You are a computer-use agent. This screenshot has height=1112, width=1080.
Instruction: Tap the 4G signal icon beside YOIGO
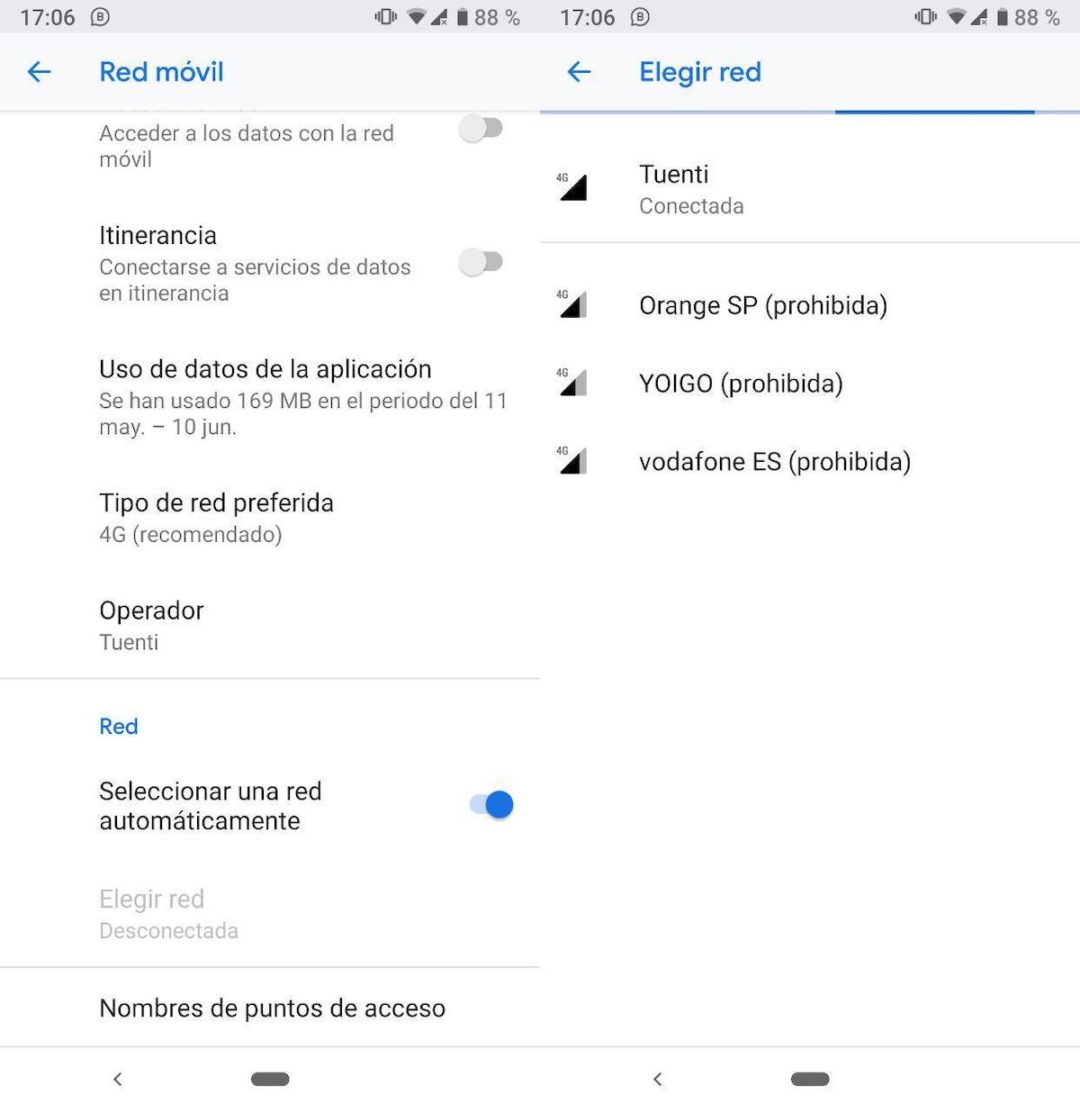[571, 383]
